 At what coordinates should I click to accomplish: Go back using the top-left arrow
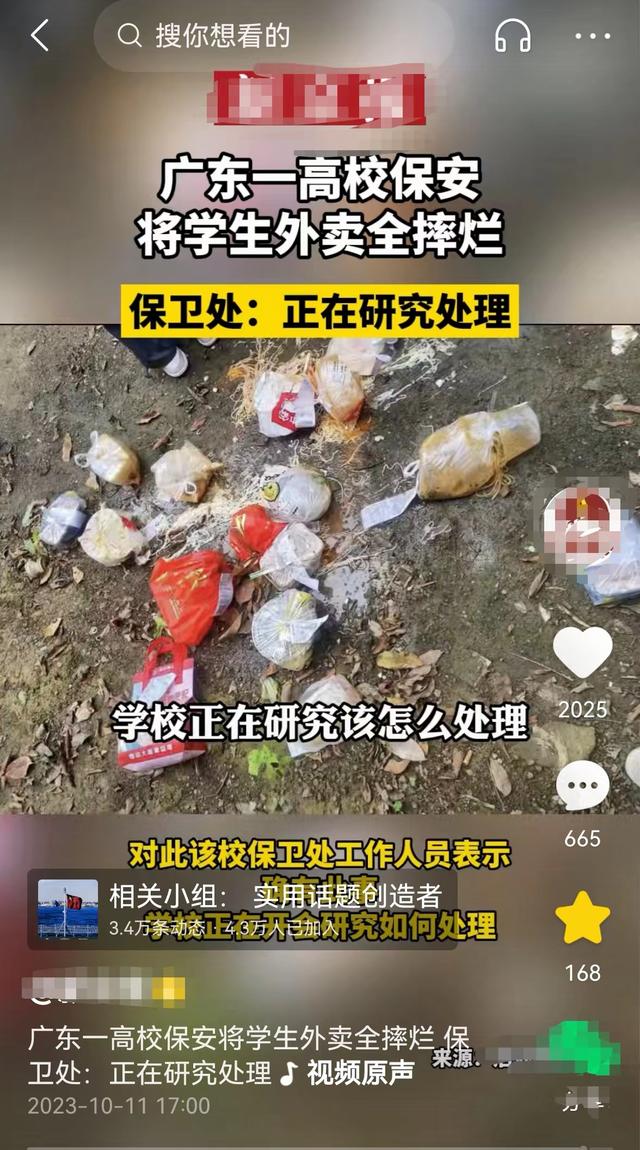(x=40, y=36)
